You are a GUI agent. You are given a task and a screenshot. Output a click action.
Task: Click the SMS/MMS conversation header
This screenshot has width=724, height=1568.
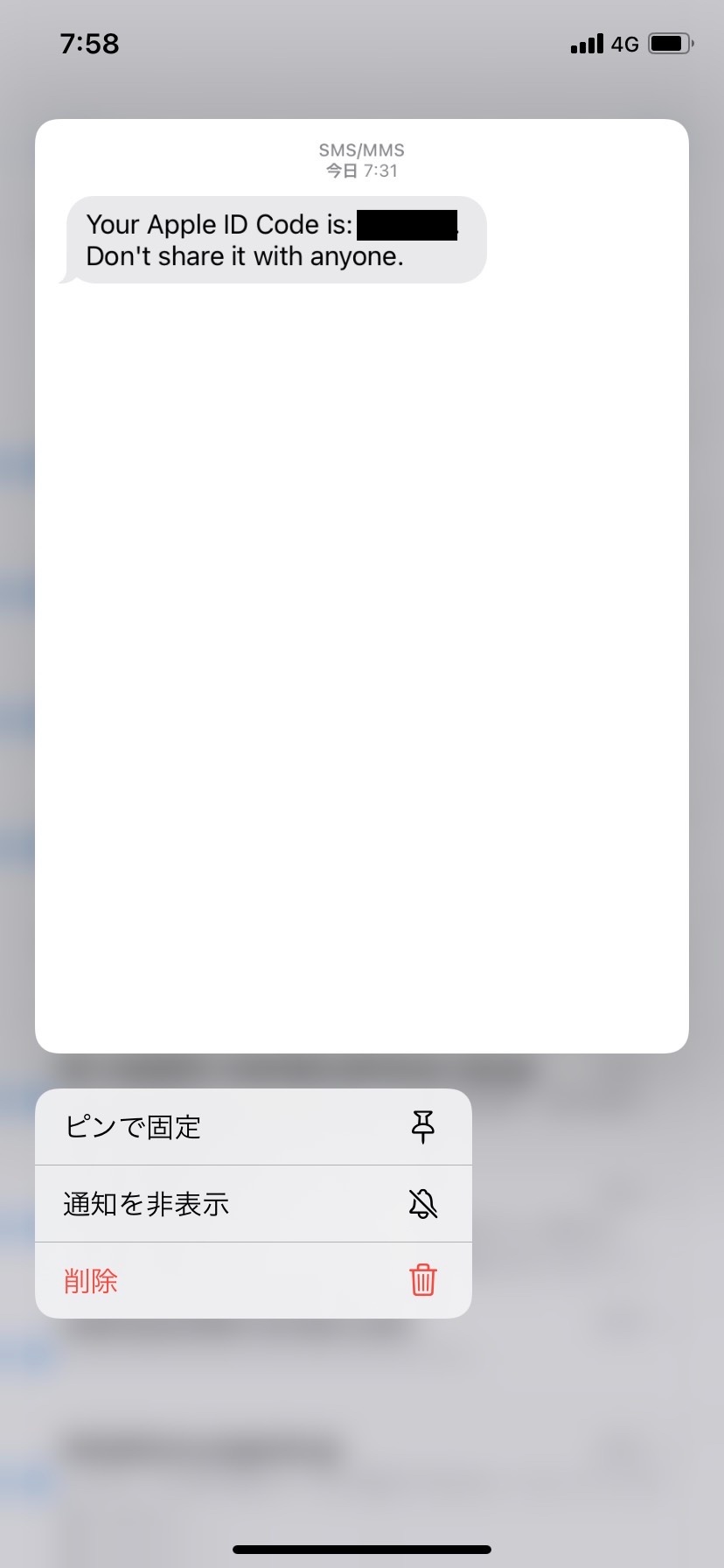360,150
